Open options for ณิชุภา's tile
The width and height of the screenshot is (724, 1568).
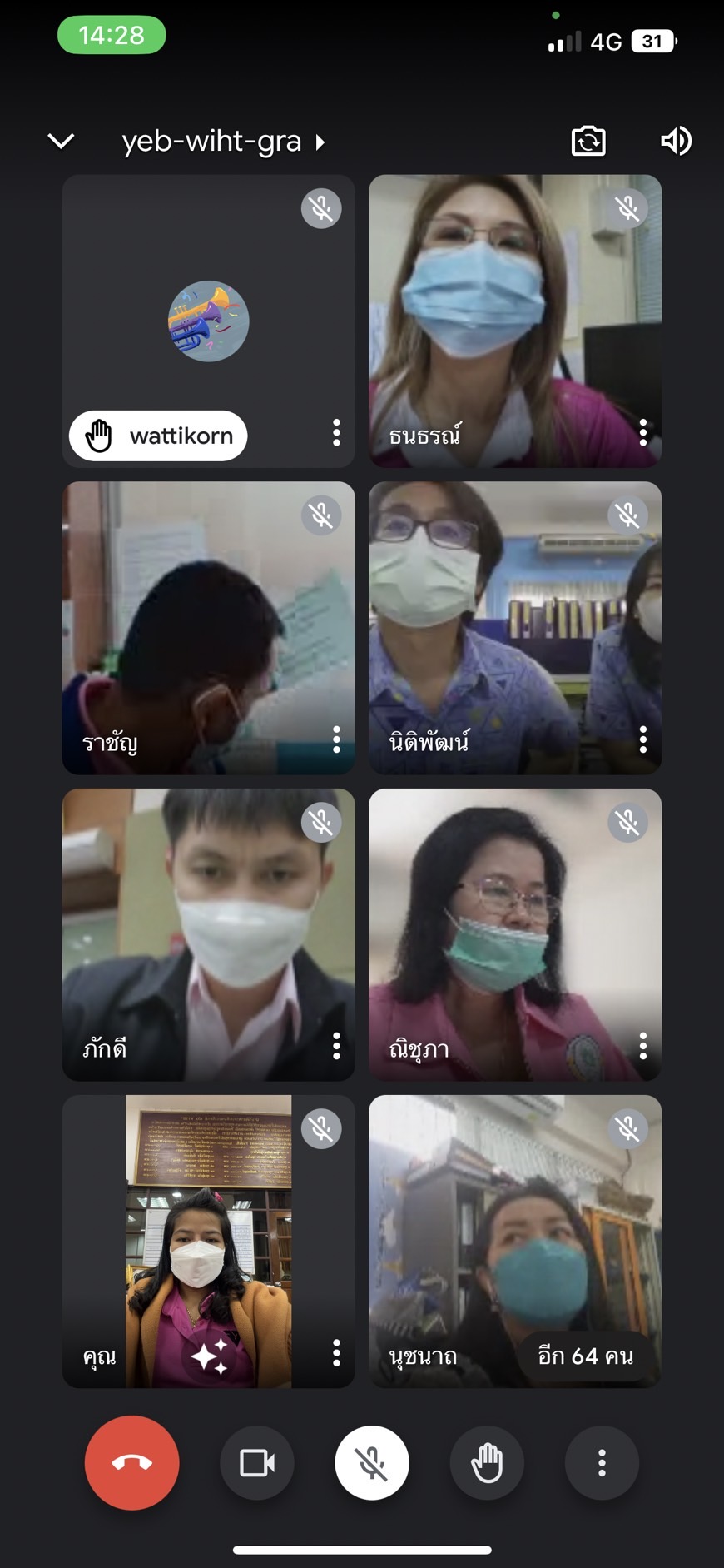point(642,1046)
